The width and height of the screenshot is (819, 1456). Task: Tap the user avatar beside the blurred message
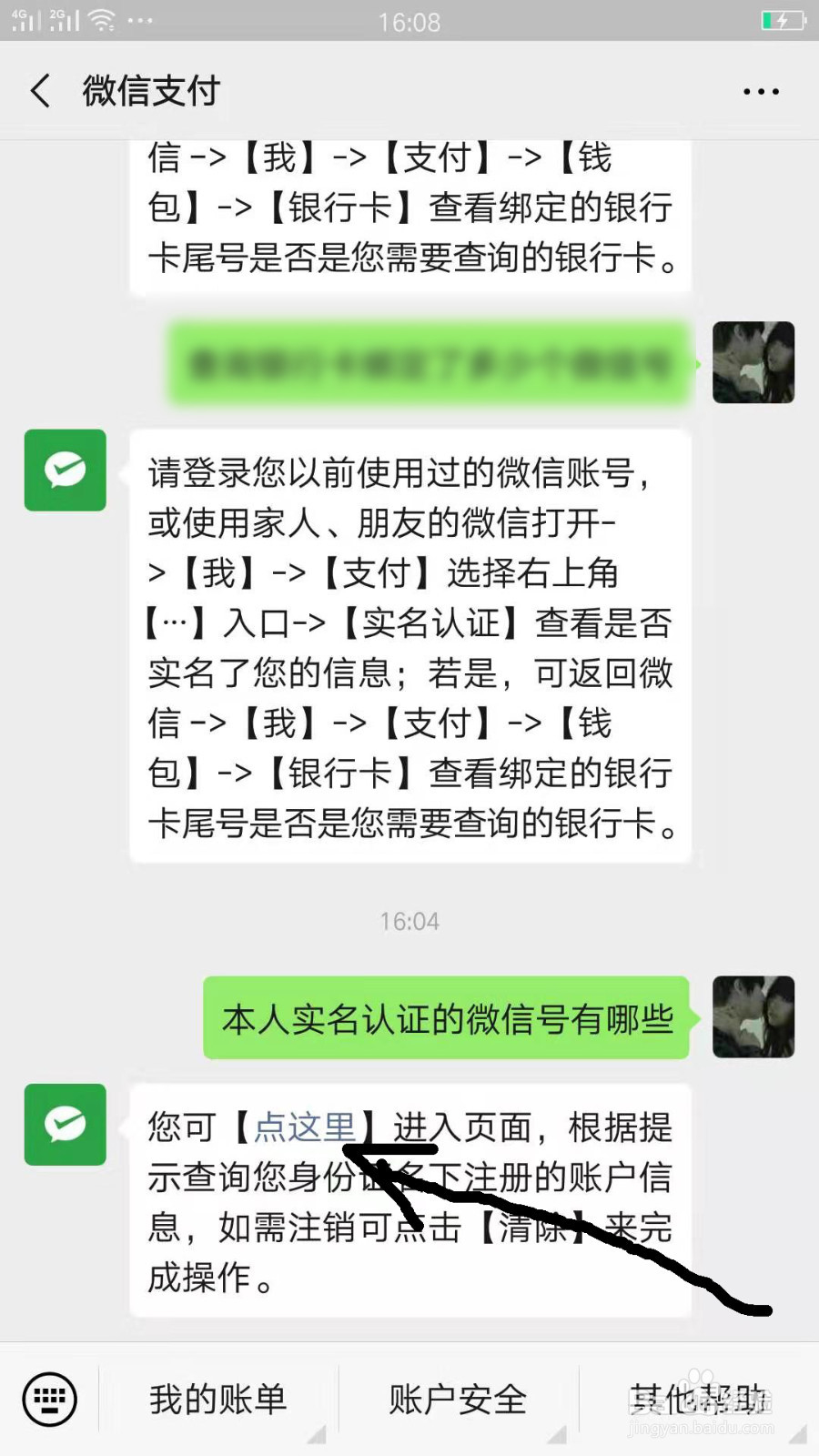pos(753,363)
